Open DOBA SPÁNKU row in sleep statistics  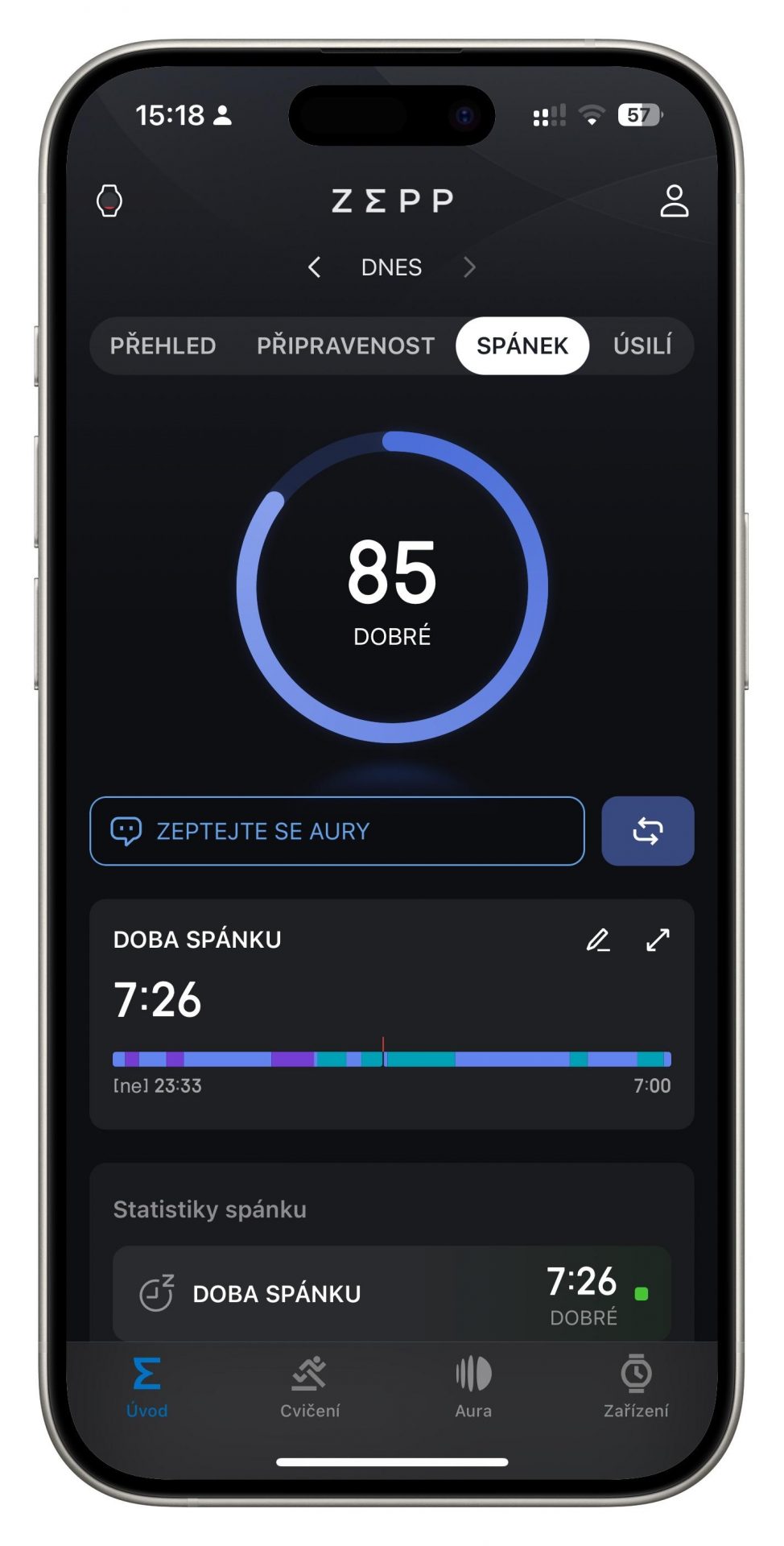click(392, 1293)
